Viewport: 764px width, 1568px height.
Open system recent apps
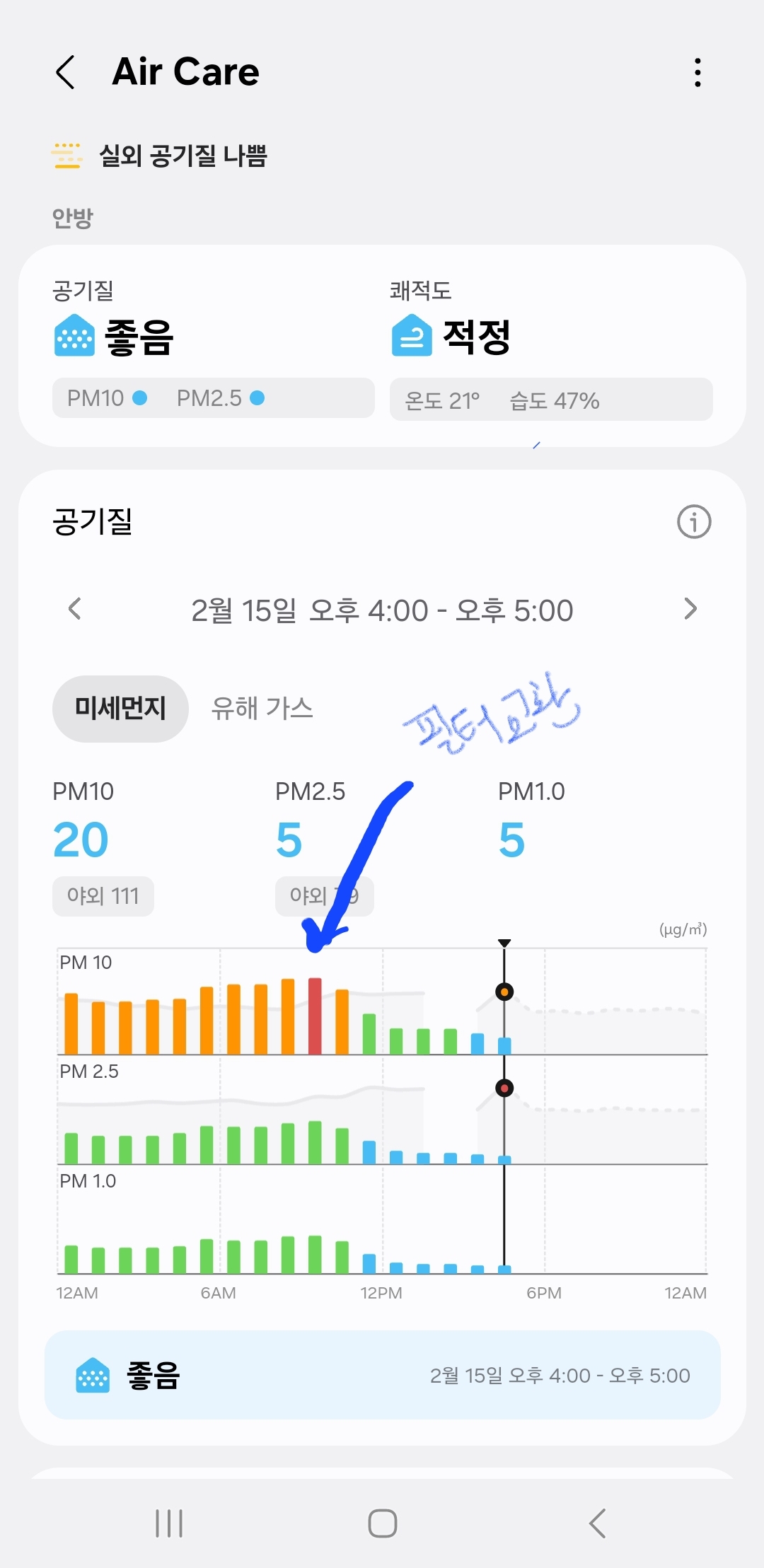[169, 1523]
